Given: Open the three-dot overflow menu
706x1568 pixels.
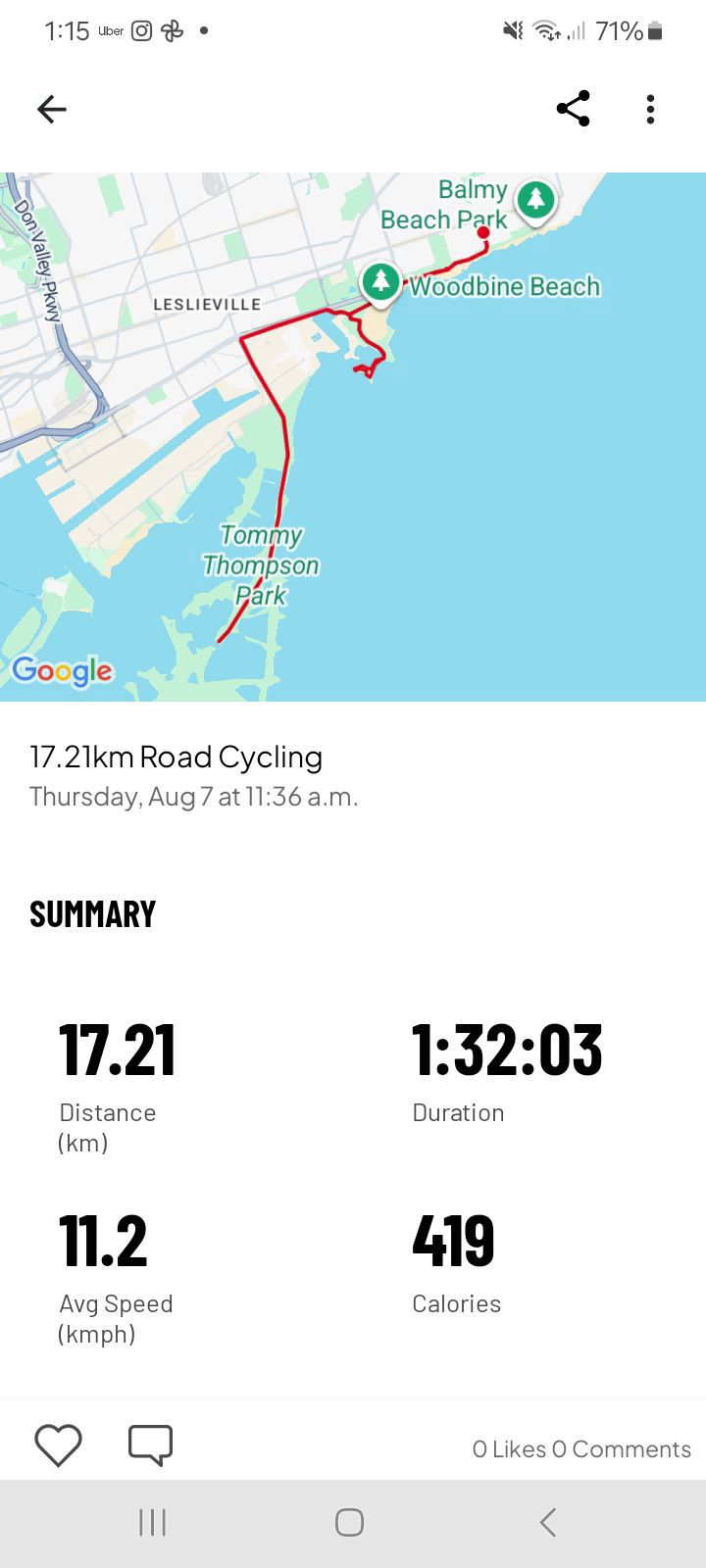Looking at the screenshot, I should 650,109.
